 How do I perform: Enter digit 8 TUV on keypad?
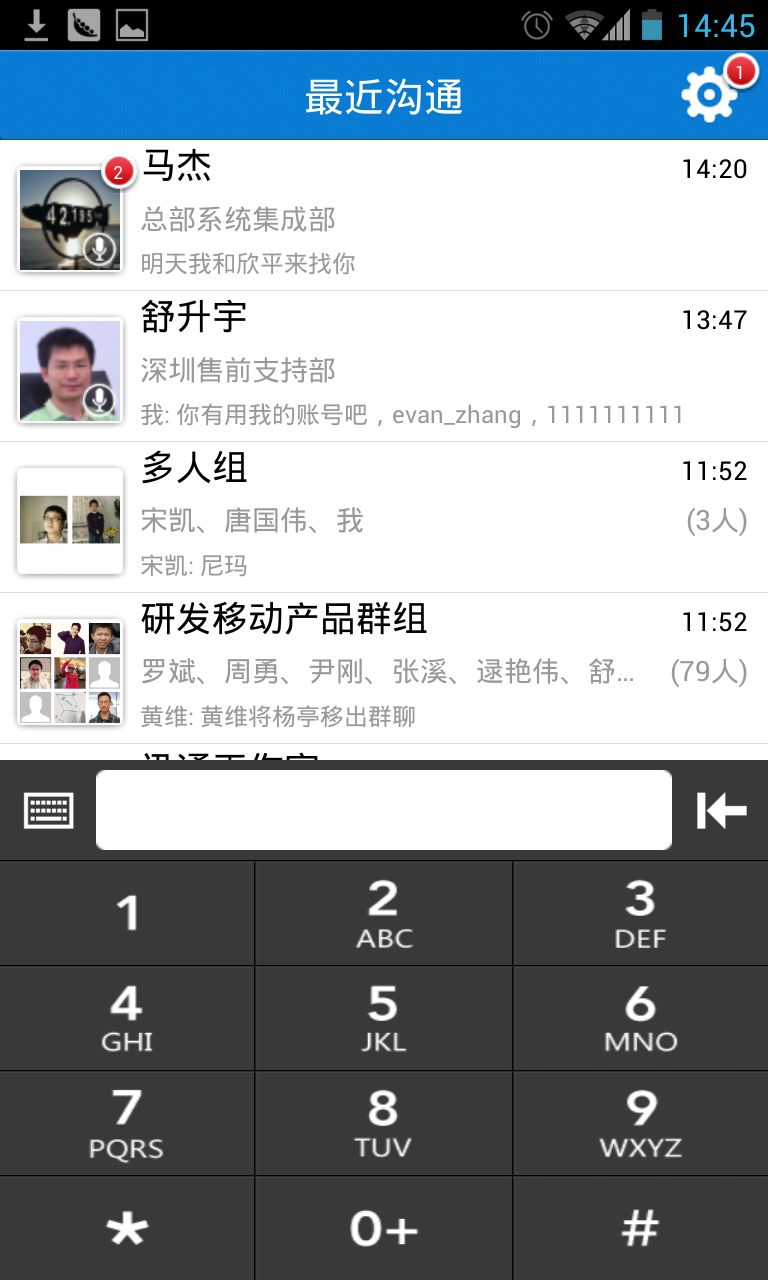[384, 1123]
